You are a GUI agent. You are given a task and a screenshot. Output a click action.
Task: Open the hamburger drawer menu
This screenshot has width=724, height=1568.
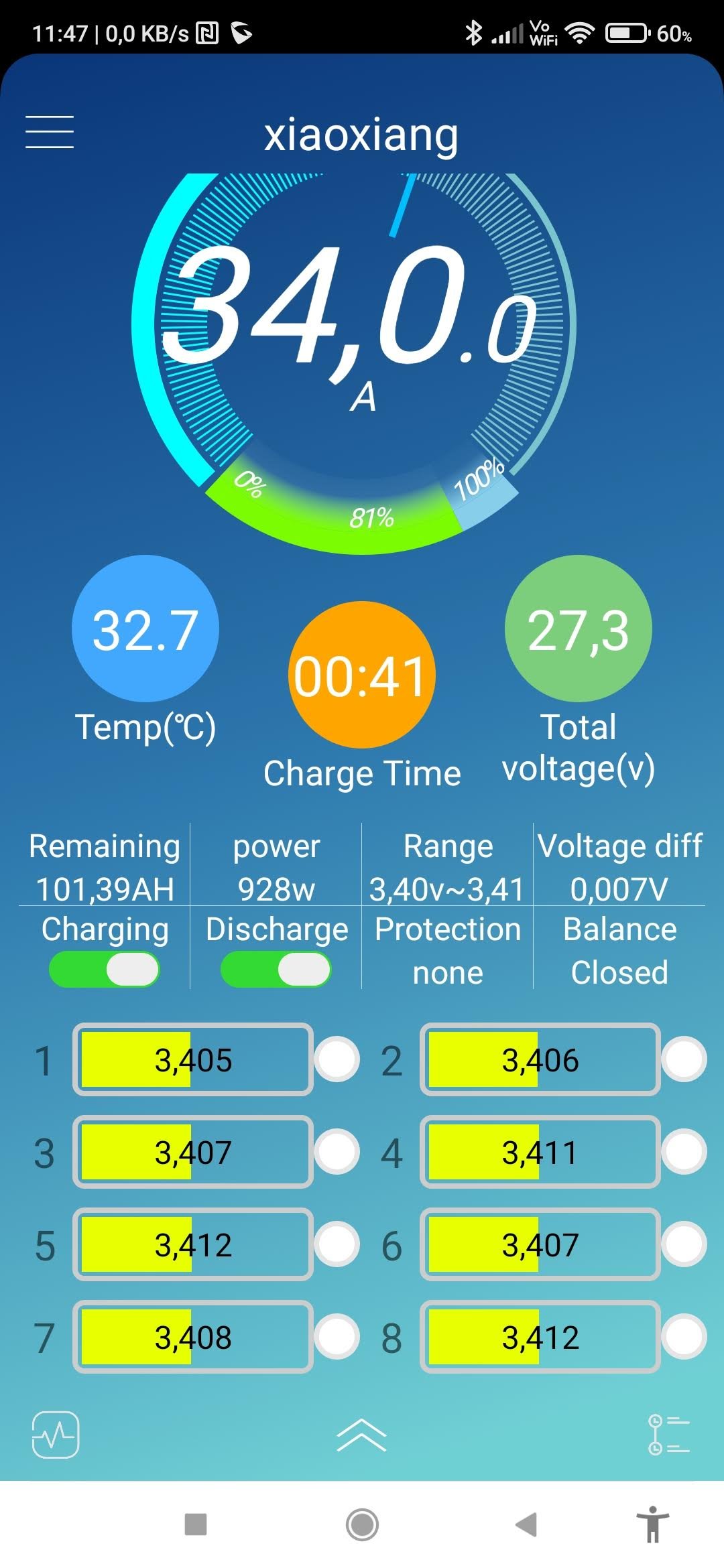(x=50, y=131)
